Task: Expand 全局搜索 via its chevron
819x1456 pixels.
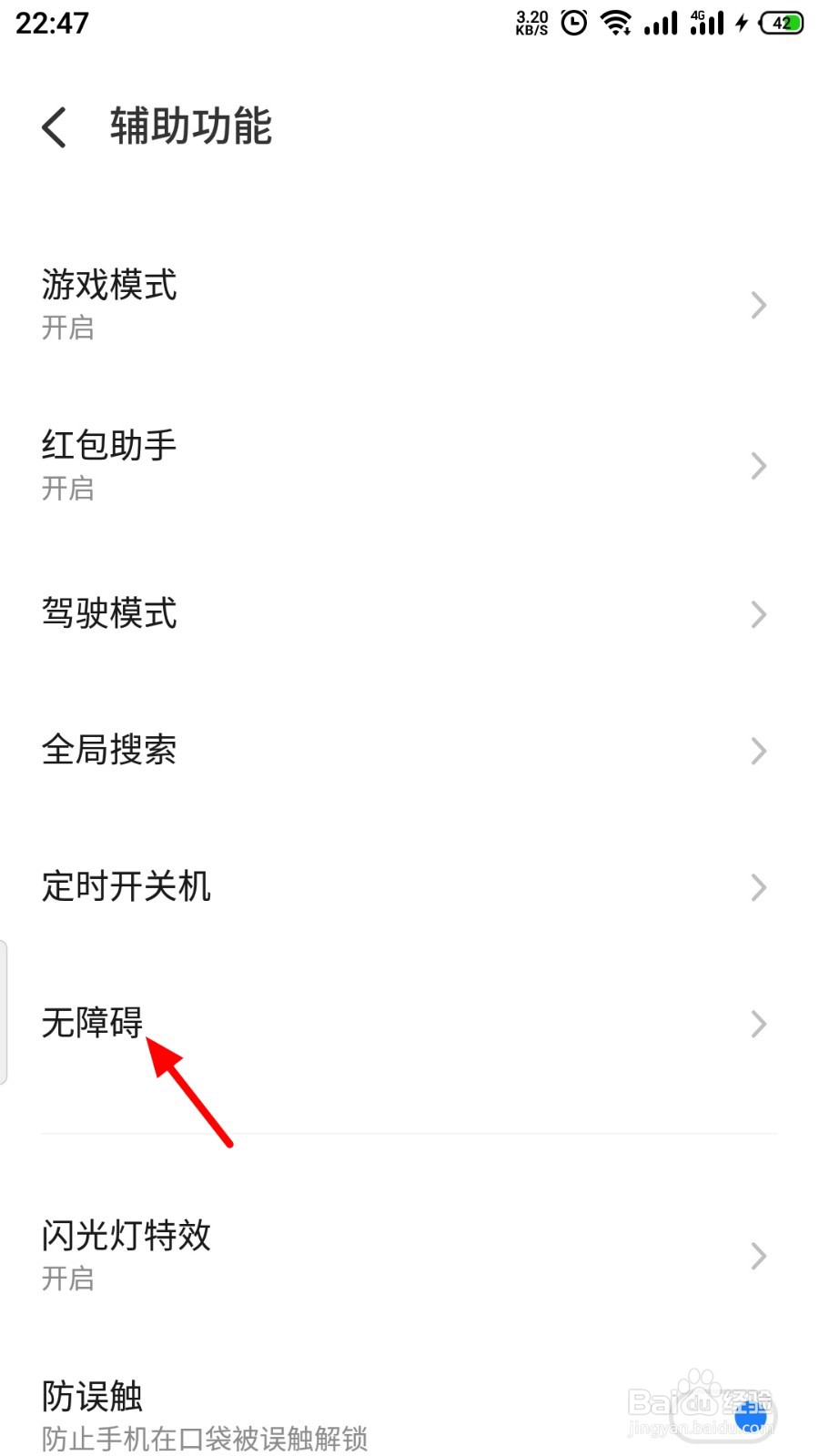Action: 759,751
